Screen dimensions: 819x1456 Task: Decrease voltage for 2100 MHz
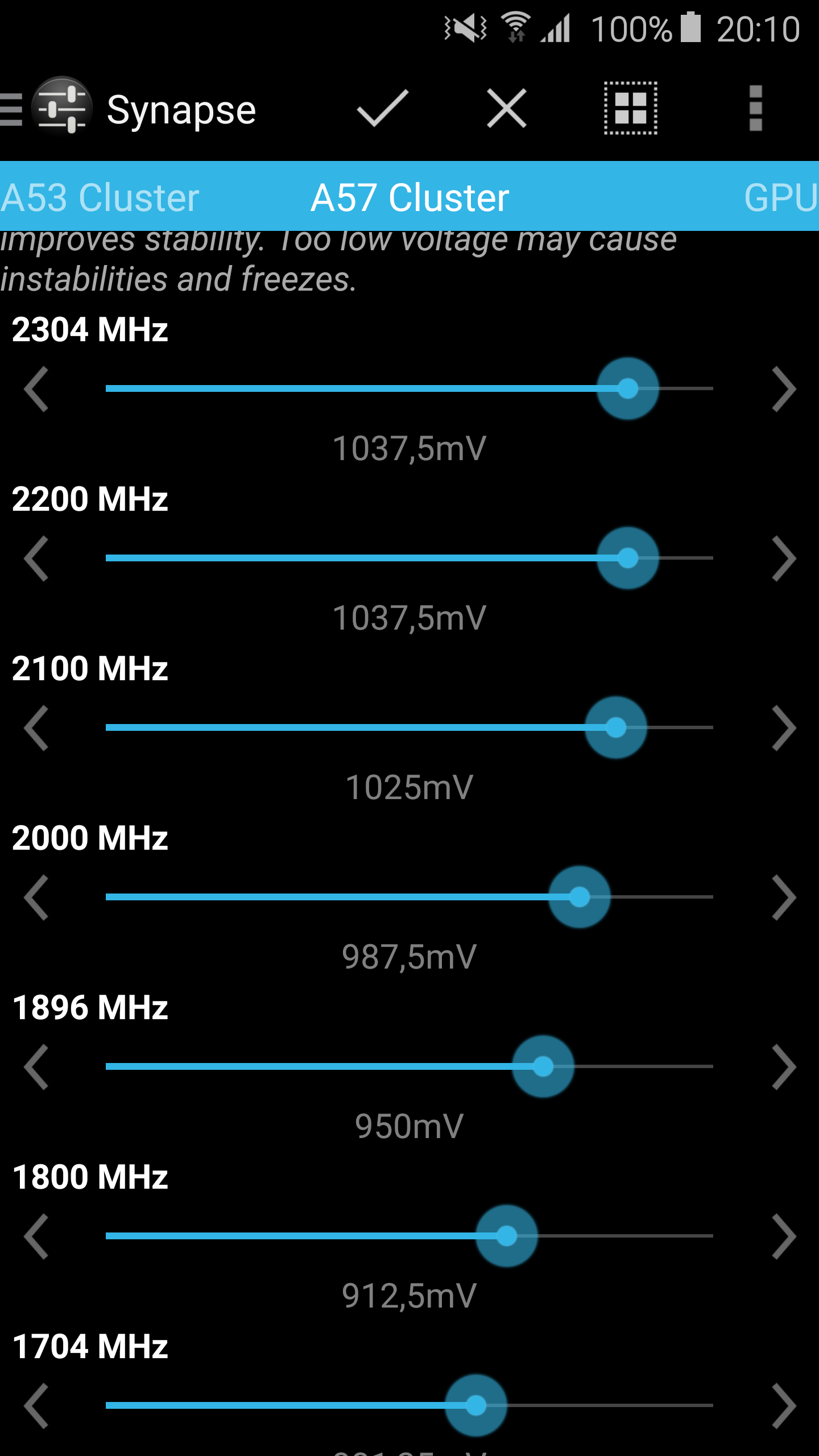pyautogui.click(x=36, y=728)
